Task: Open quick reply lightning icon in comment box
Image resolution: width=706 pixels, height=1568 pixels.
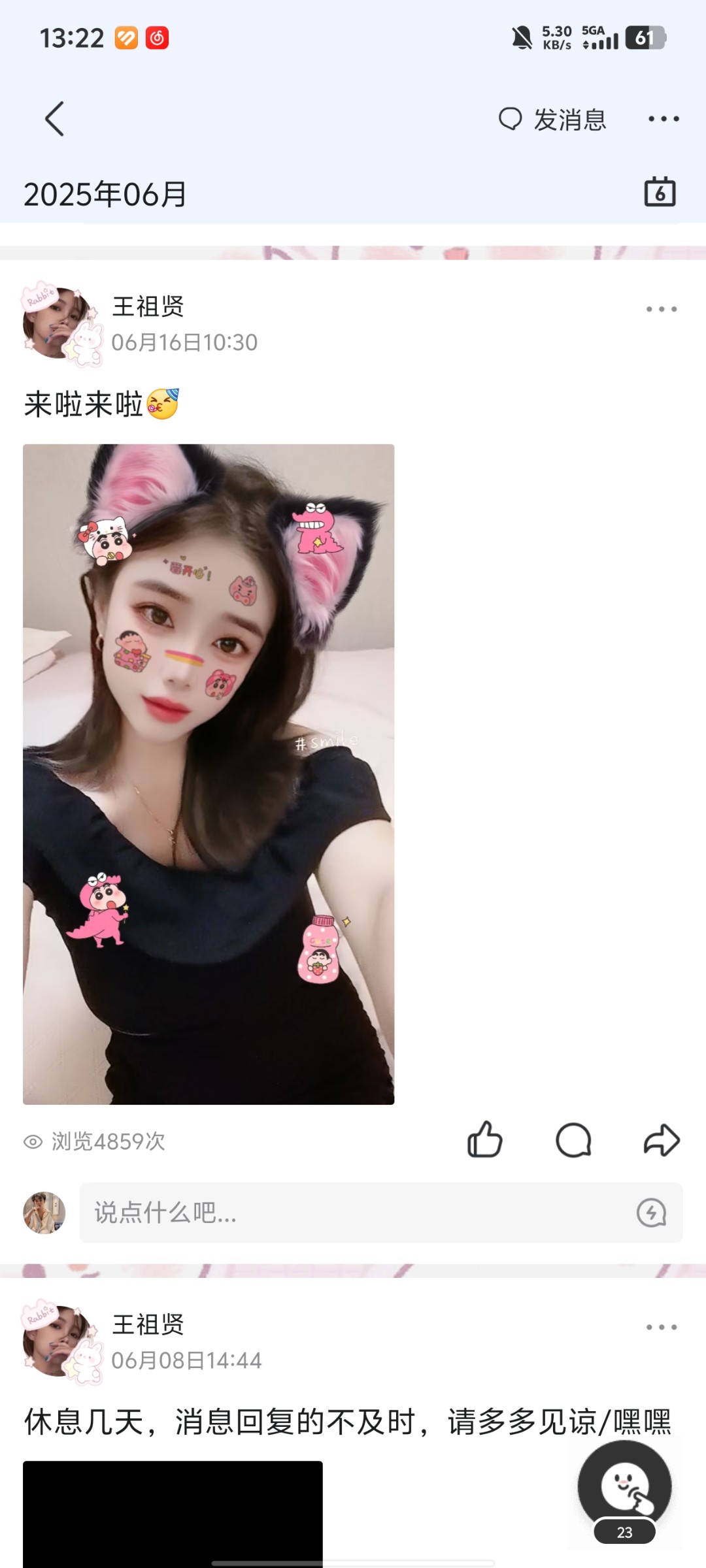Action: pyautogui.click(x=651, y=1213)
